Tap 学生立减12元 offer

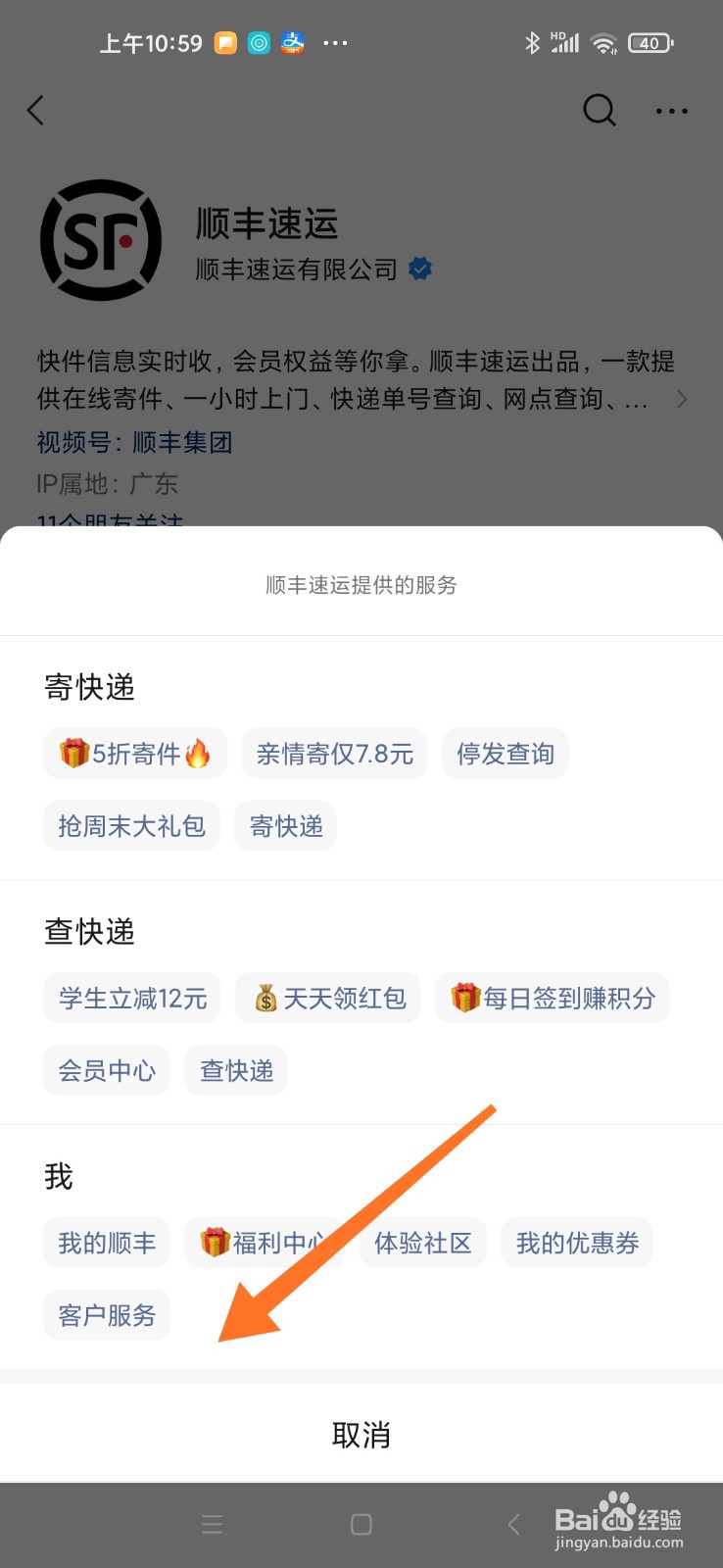click(131, 997)
